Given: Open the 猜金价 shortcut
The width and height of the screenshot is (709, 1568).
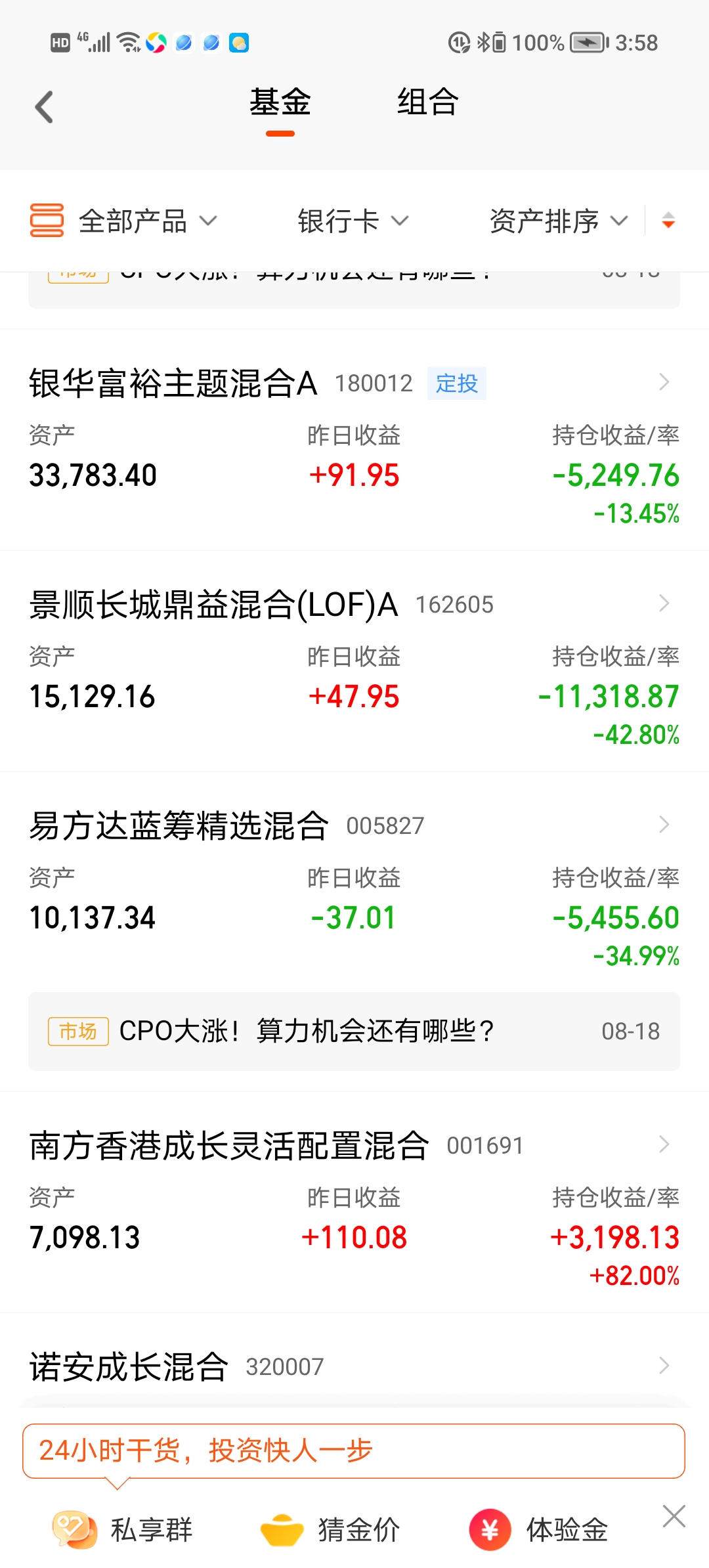Looking at the screenshot, I should pyautogui.click(x=330, y=1530).
